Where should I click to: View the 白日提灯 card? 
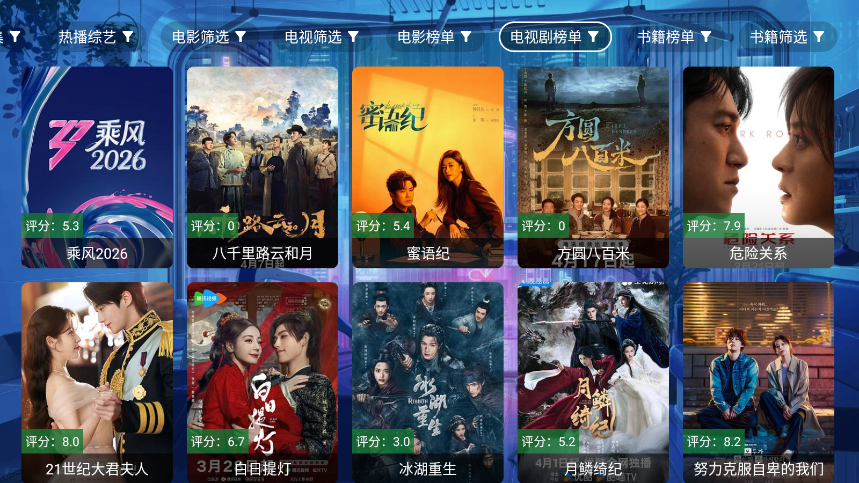pyautogui.click(x=262, y=382)
